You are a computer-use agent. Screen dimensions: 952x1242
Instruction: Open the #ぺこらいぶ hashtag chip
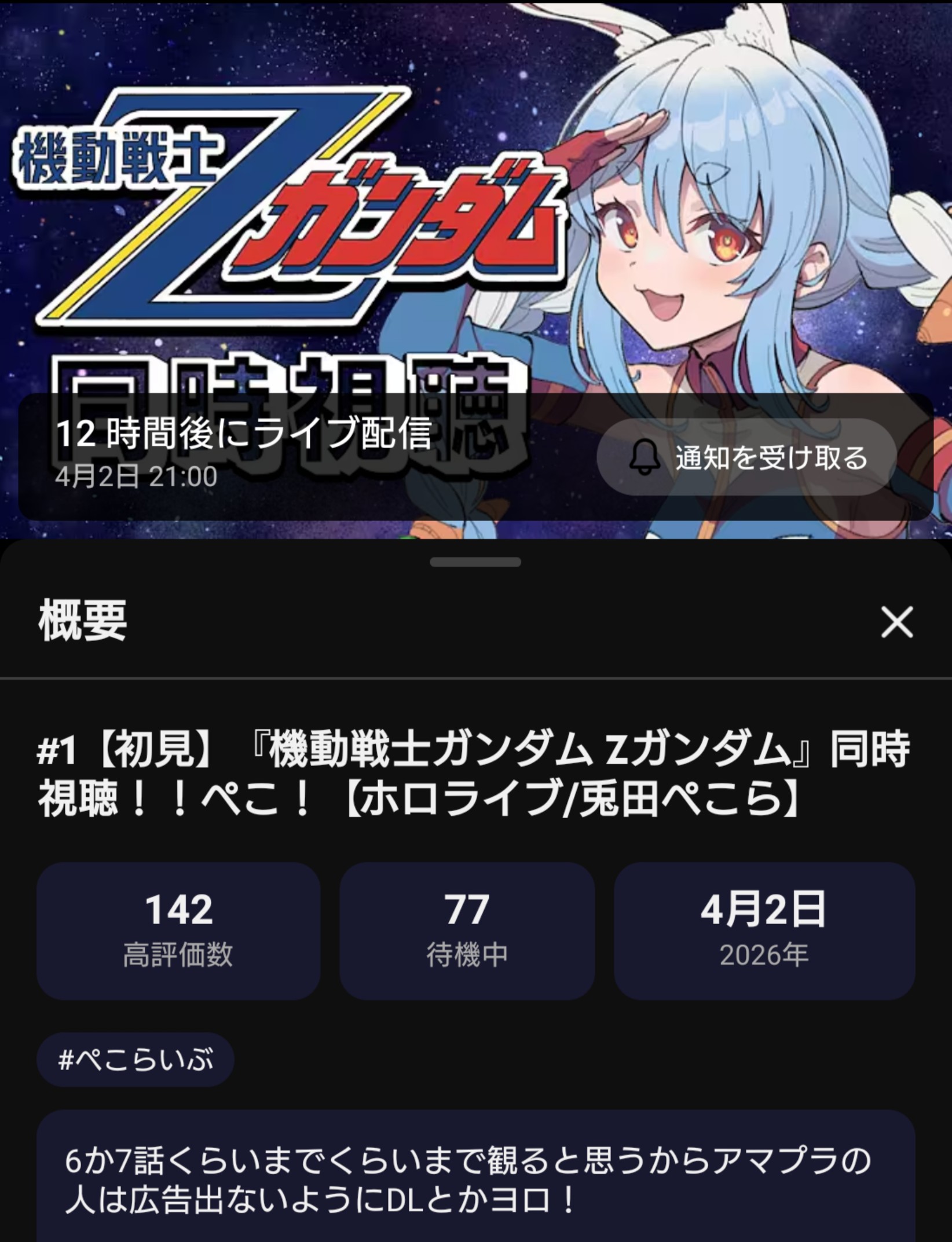tap(136, 1059)
